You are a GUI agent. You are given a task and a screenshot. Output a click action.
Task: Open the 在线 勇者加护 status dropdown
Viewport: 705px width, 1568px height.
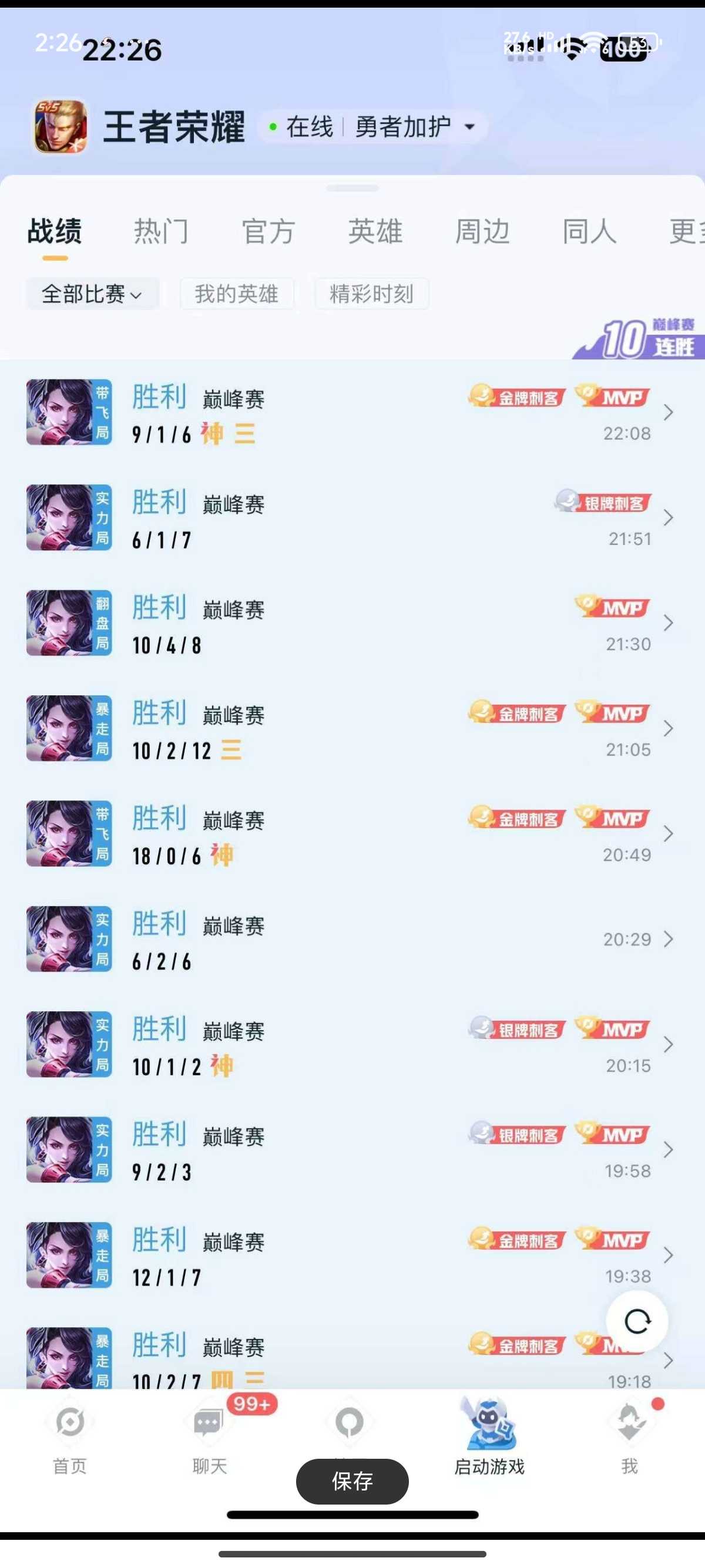(x=372, y=127)
